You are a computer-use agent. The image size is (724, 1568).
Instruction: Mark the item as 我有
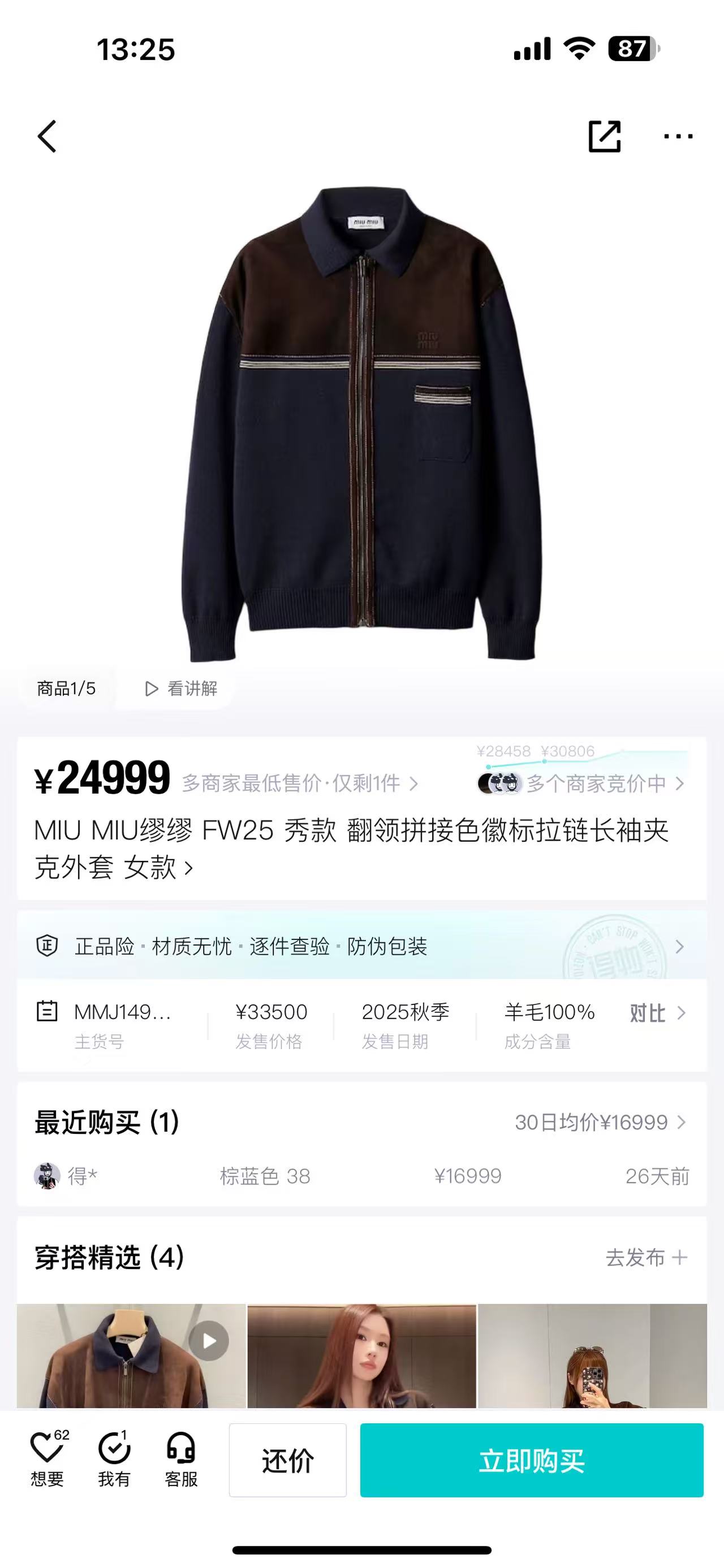[x=114, y=1458]
